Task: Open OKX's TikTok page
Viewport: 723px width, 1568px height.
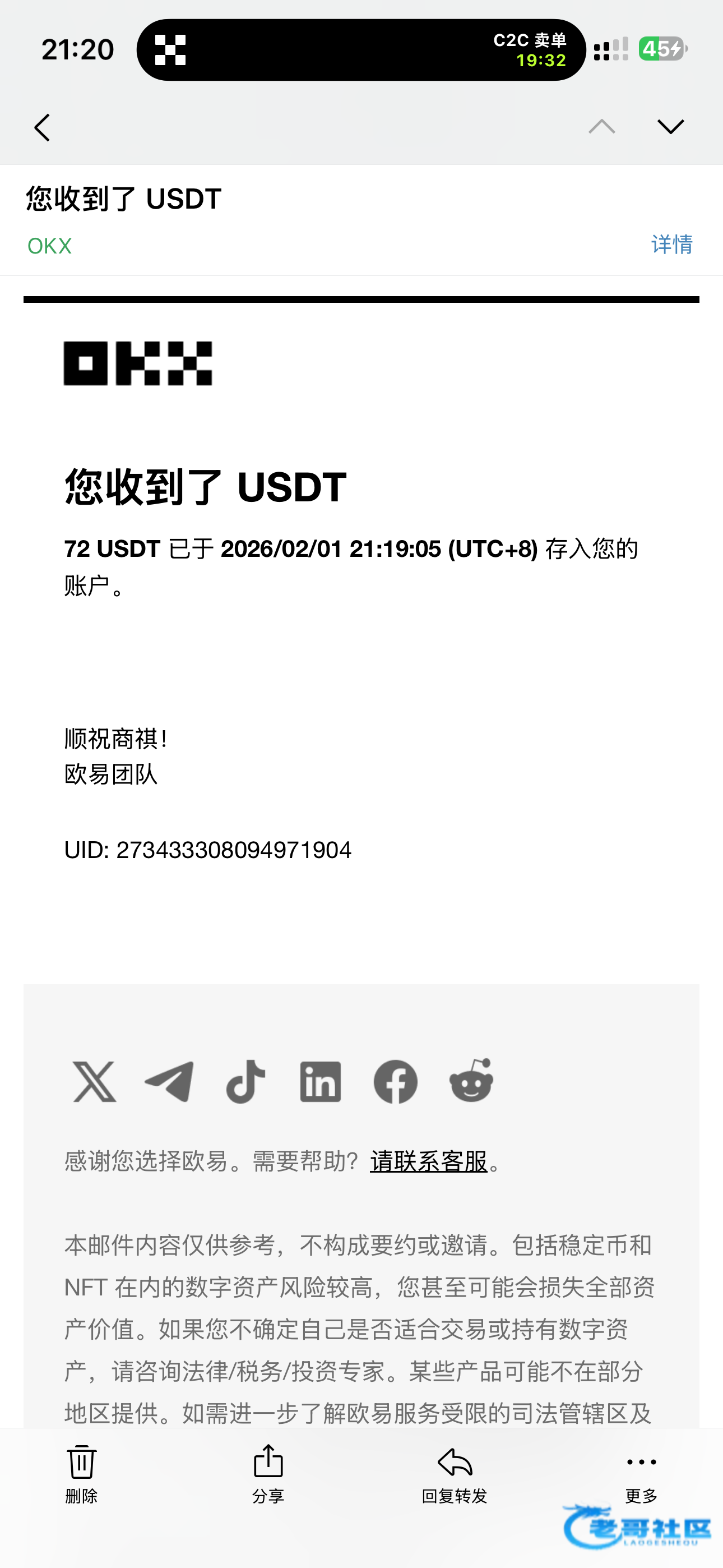Action: click(x=245, y=1082)
